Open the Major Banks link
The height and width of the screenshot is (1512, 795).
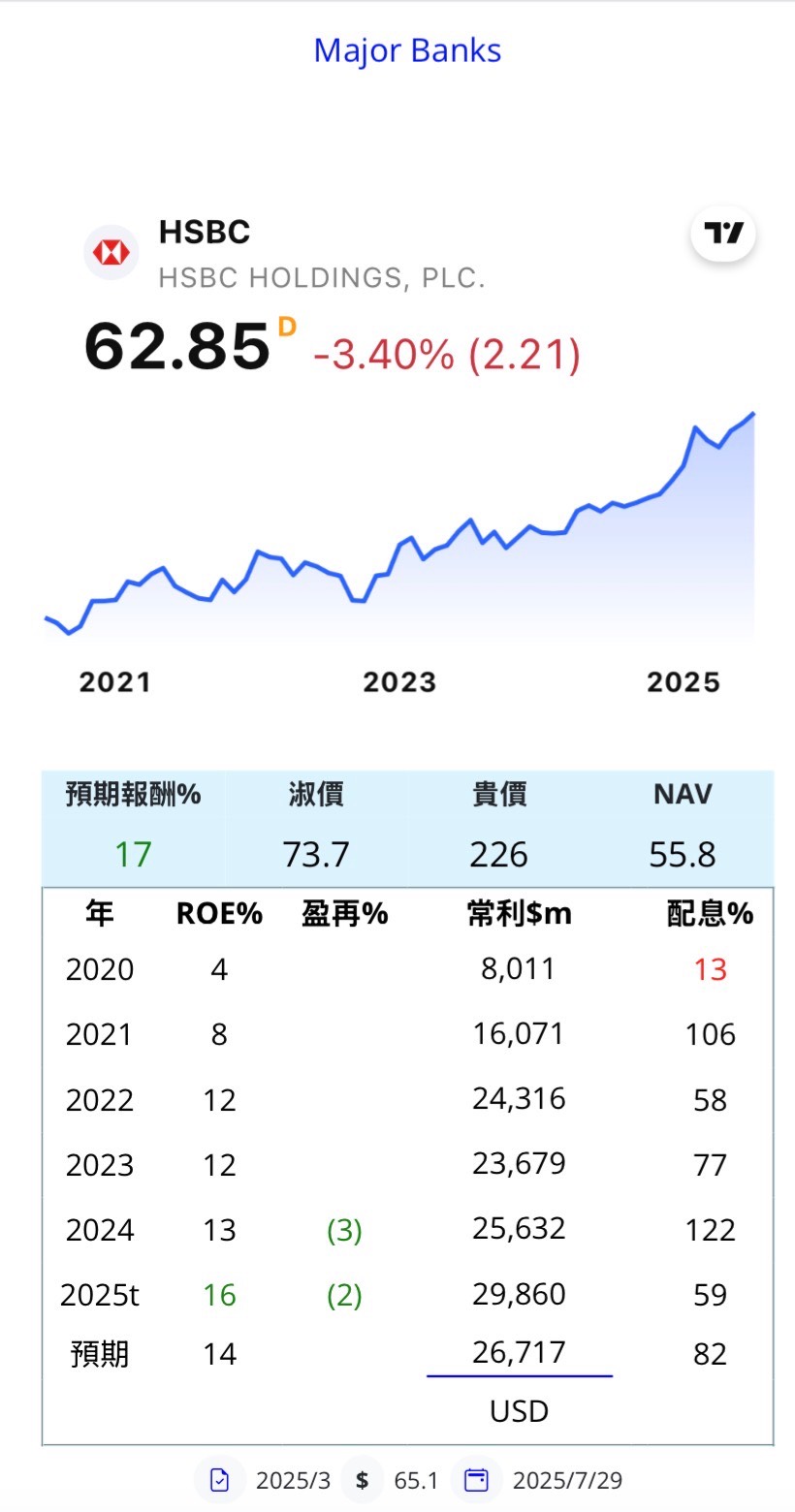click(406, 49)
